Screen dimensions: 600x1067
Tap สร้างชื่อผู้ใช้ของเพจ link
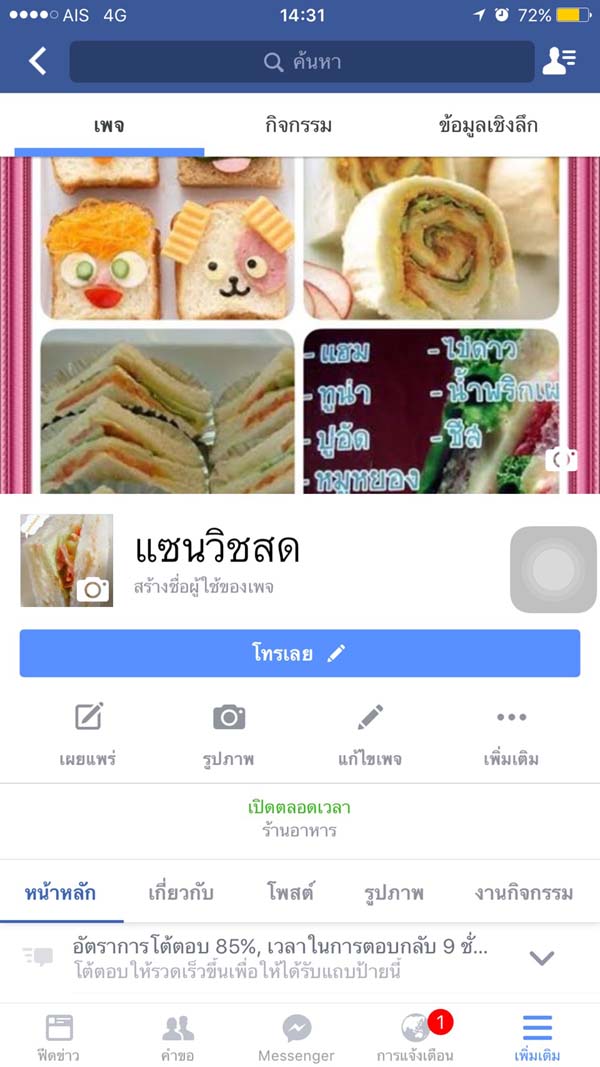[x=203, y=587]
